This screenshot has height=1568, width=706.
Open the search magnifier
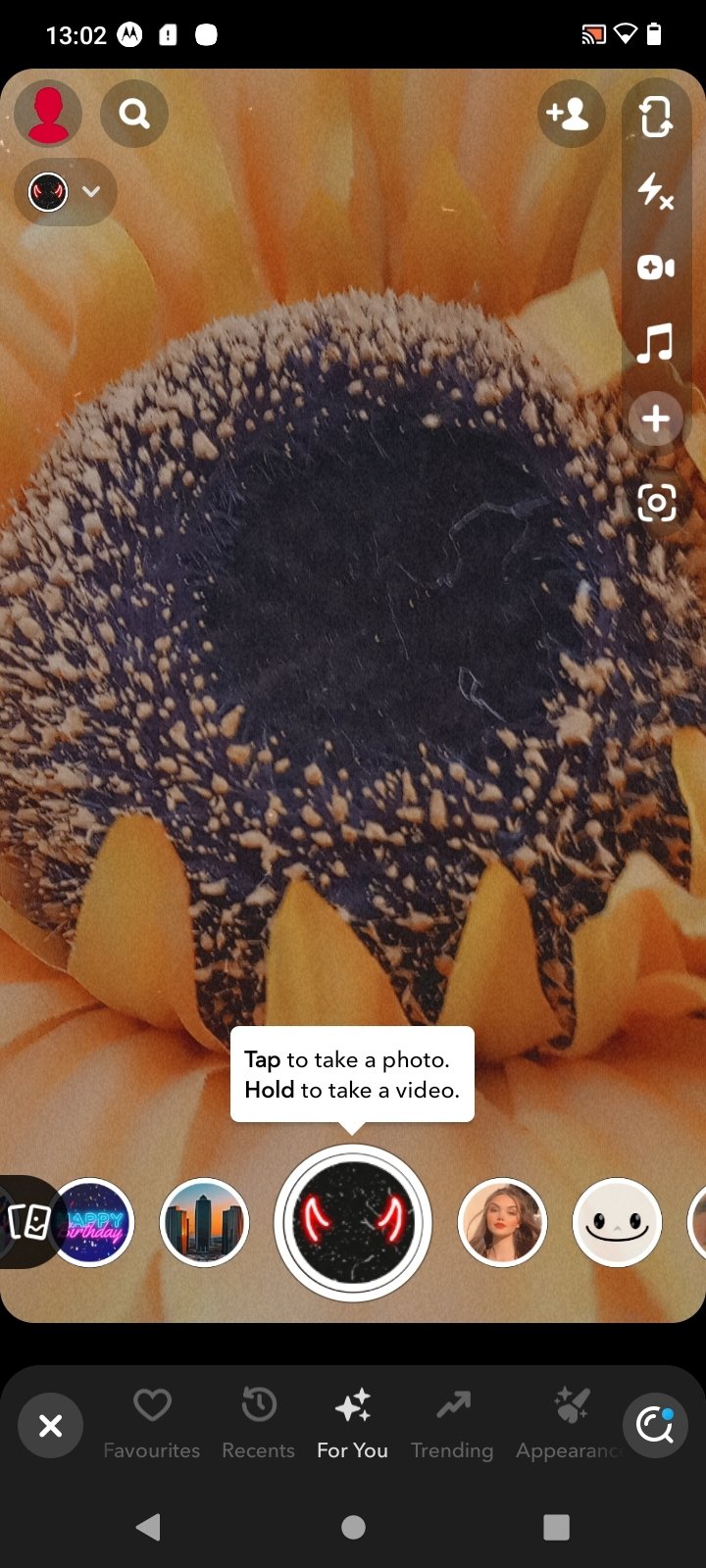[x=134, y=114]
